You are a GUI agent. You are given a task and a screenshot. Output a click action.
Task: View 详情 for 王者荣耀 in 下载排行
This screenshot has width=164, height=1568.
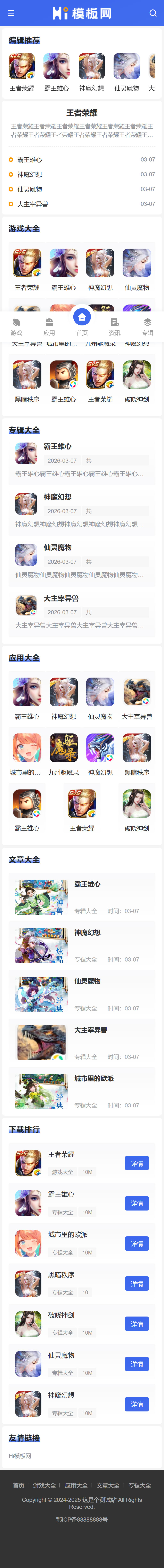[x=137, y=1163]
